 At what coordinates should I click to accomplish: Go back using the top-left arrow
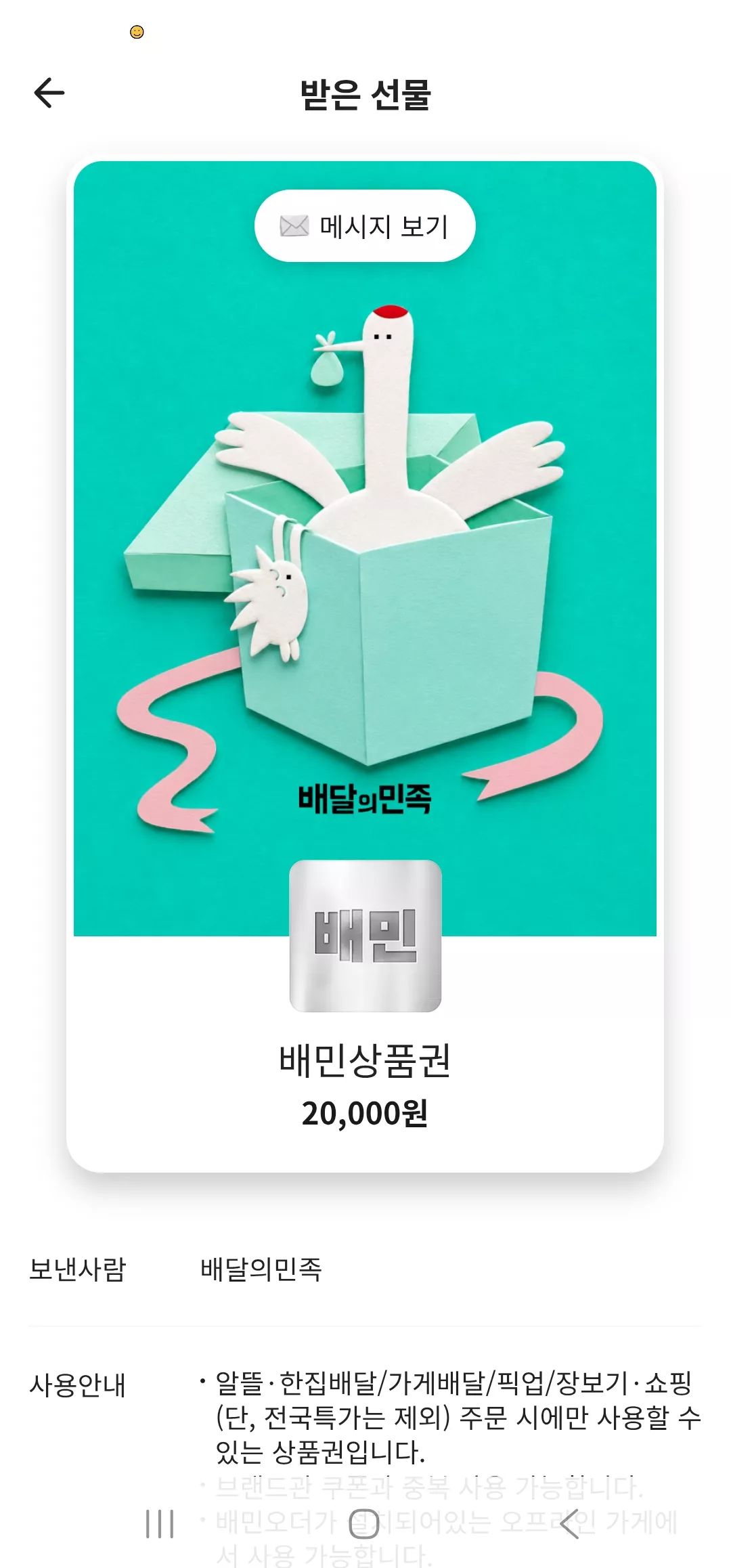click(49, 93)
